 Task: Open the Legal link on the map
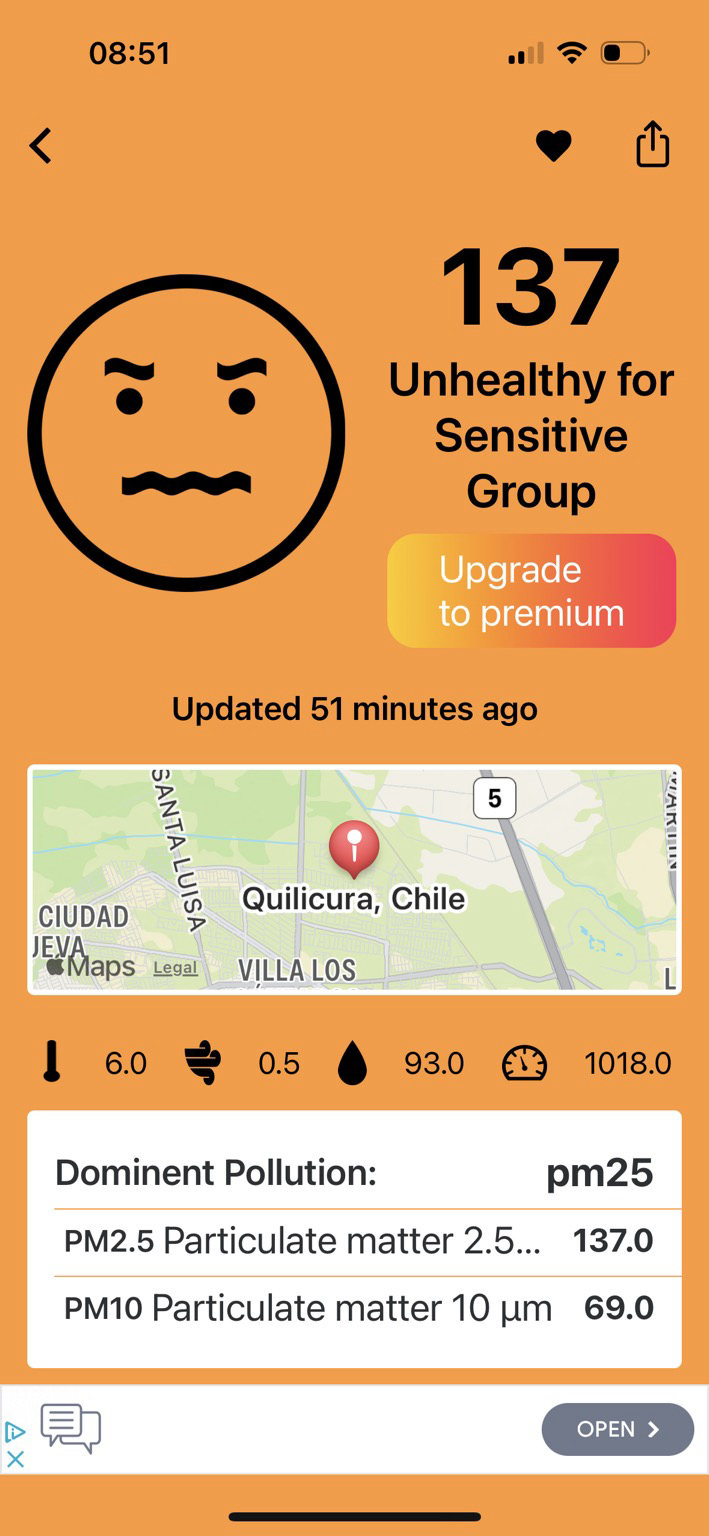point(175,968)
